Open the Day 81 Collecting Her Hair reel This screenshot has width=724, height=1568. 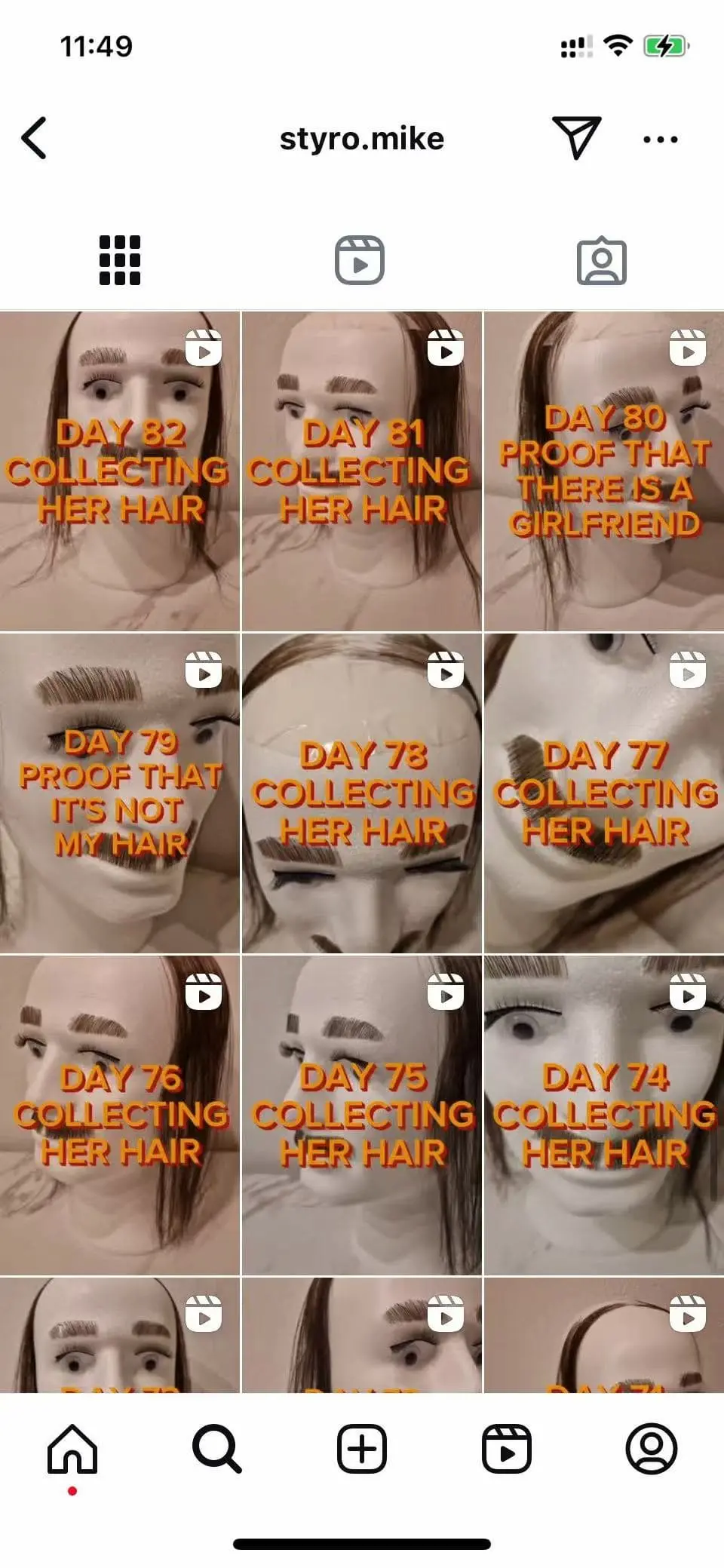tap(361, 471)
